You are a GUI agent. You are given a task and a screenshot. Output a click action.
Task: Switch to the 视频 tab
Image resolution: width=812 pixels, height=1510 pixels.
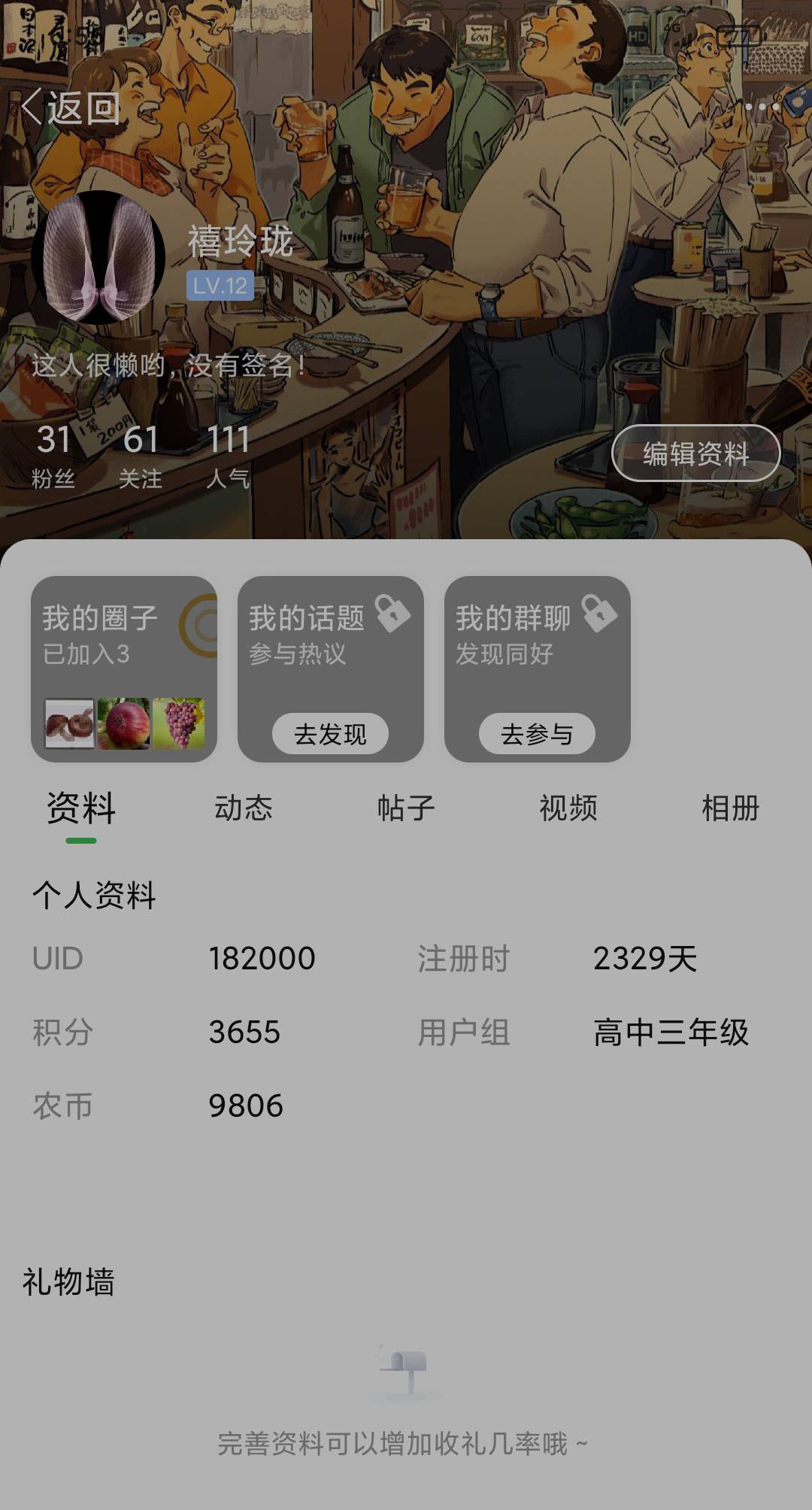pyautogui.click(x=568, y=809)
